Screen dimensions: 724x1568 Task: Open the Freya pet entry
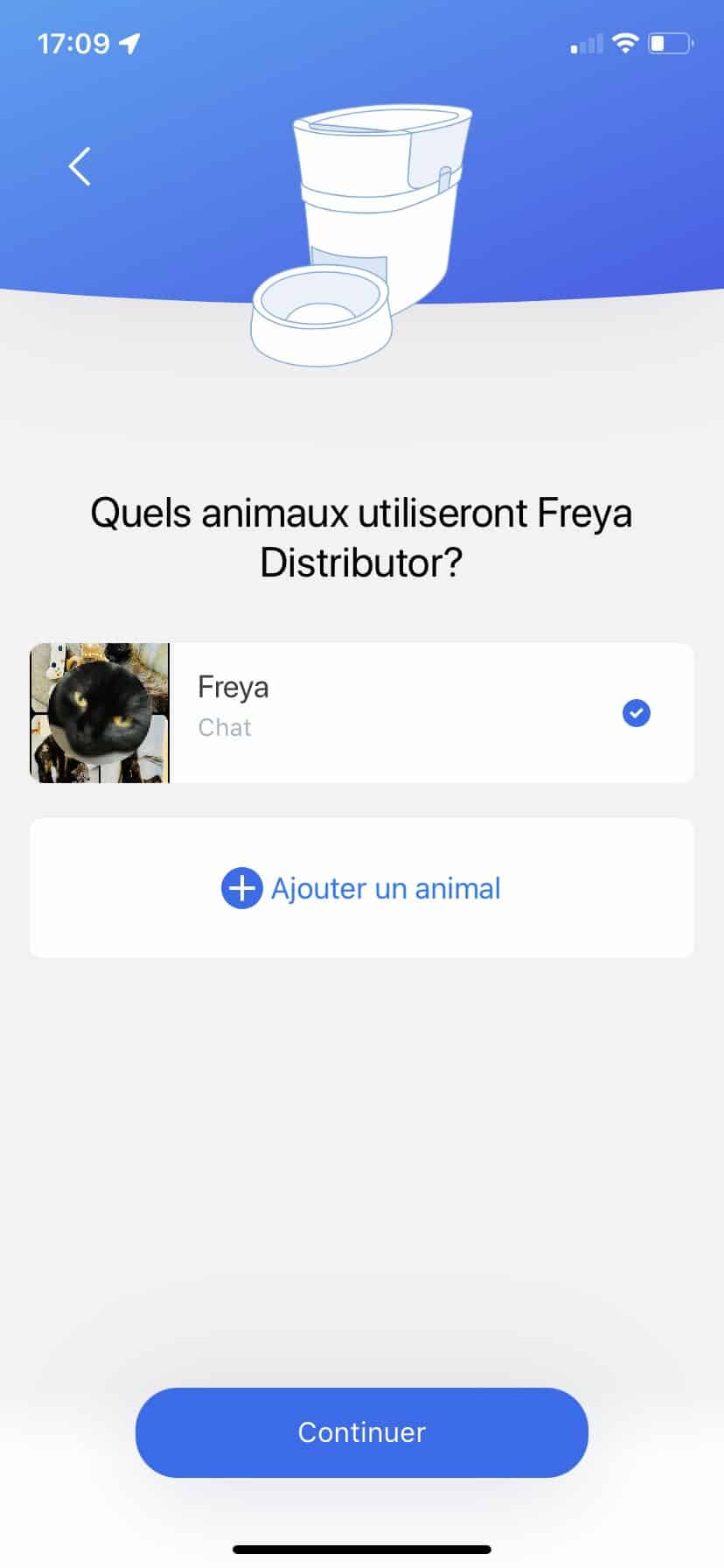(362, 713)
